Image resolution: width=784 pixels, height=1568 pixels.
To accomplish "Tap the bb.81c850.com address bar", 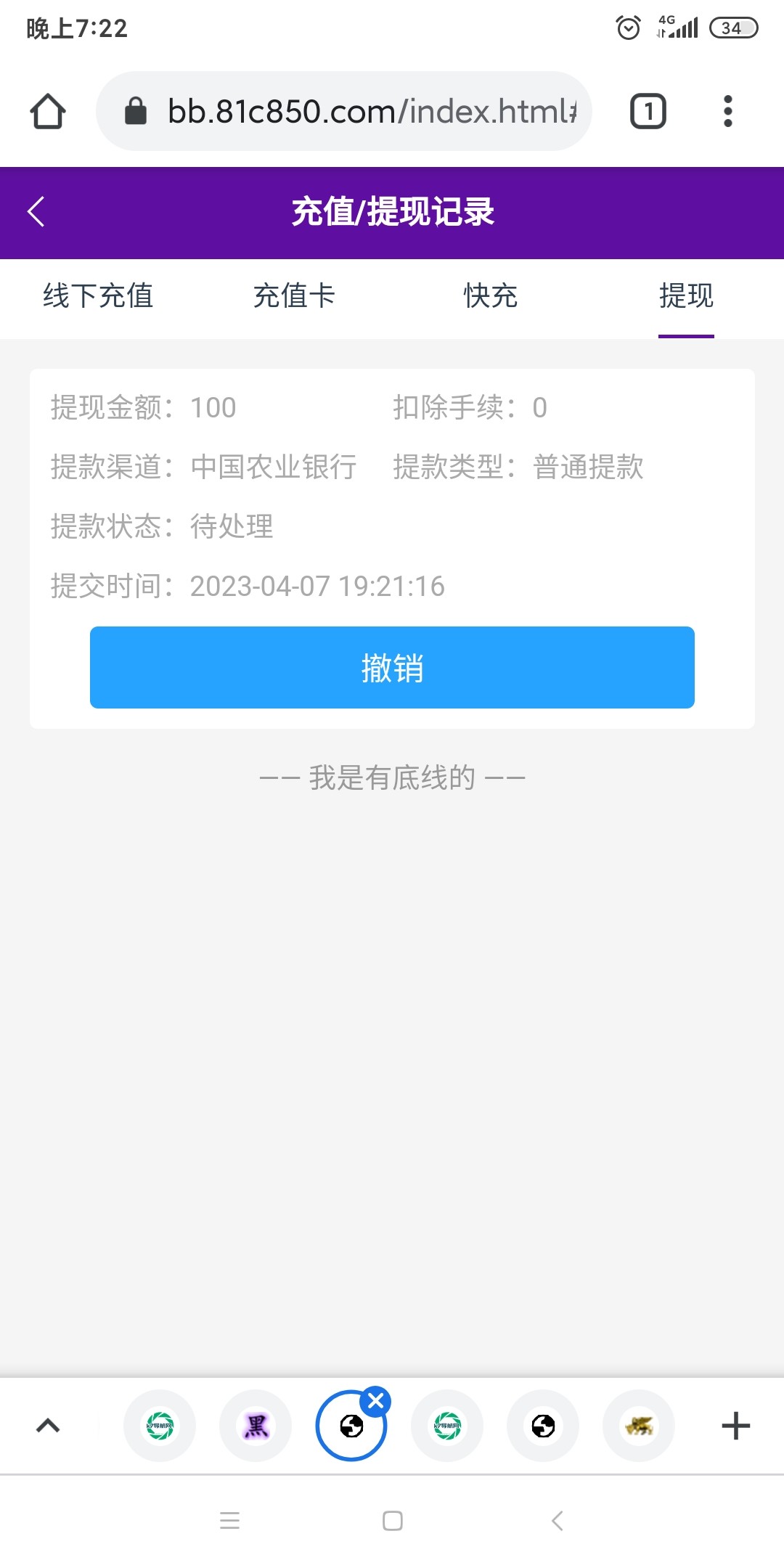I will [x=348, y=111].
